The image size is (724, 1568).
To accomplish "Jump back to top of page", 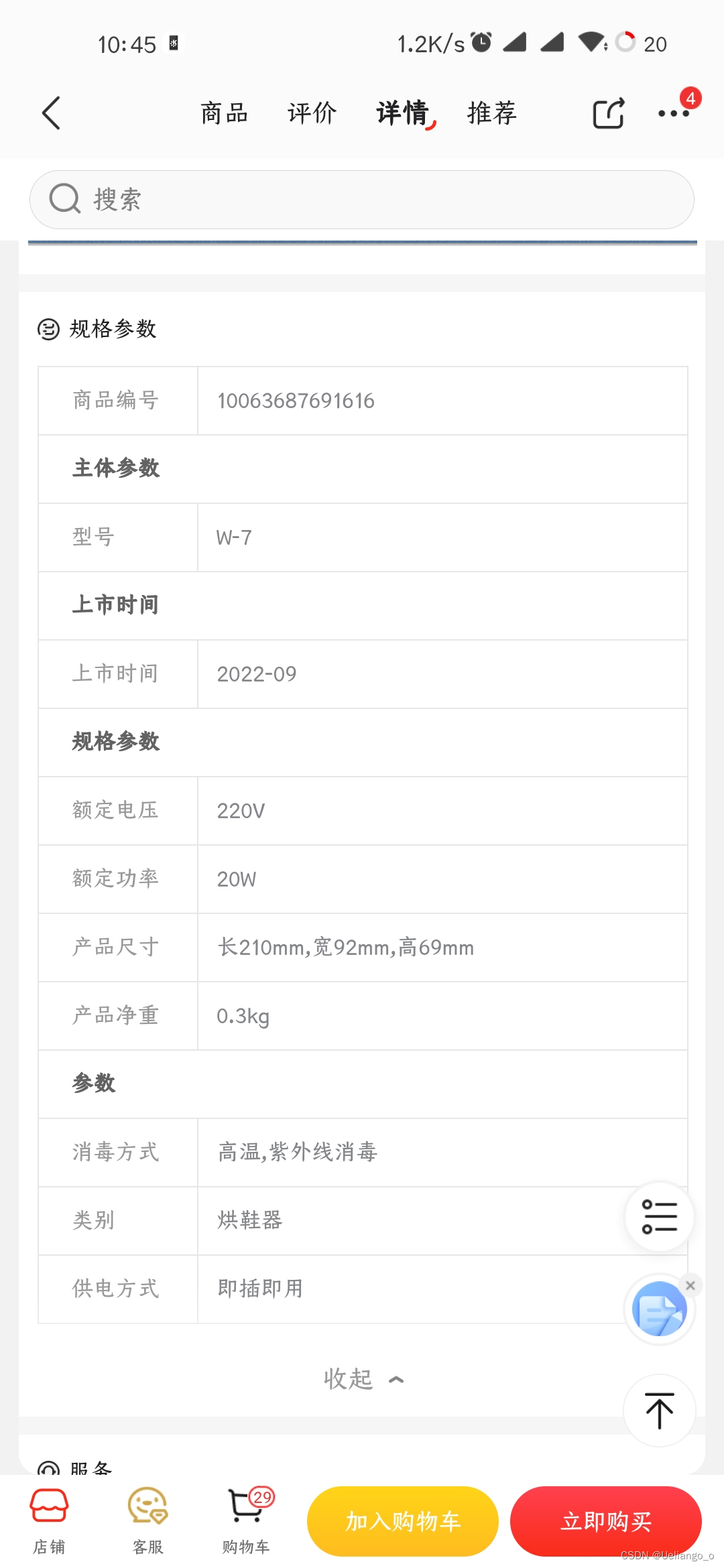I will click(659, 1411).
